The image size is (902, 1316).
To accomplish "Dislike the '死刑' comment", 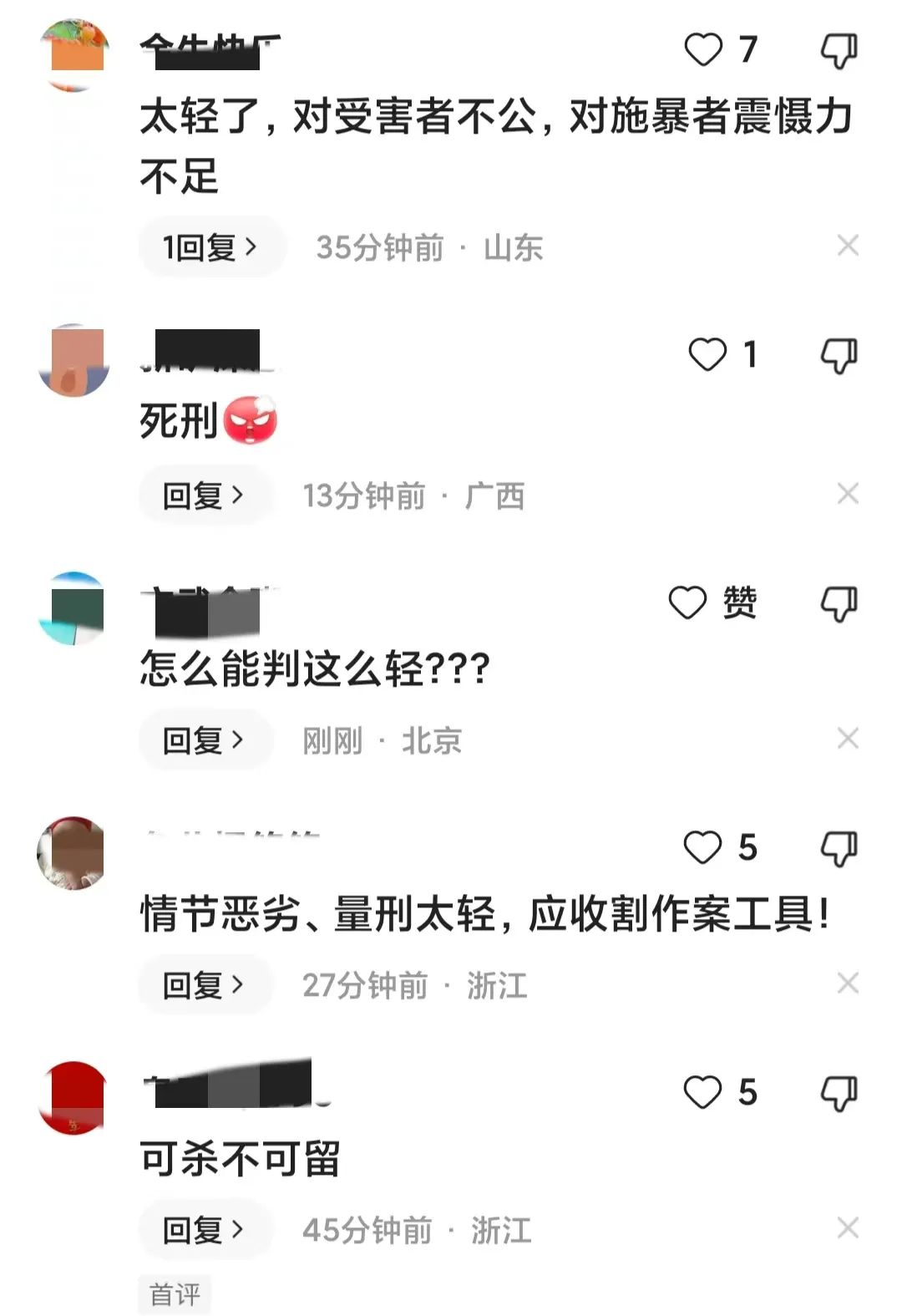I will [839, 355].
